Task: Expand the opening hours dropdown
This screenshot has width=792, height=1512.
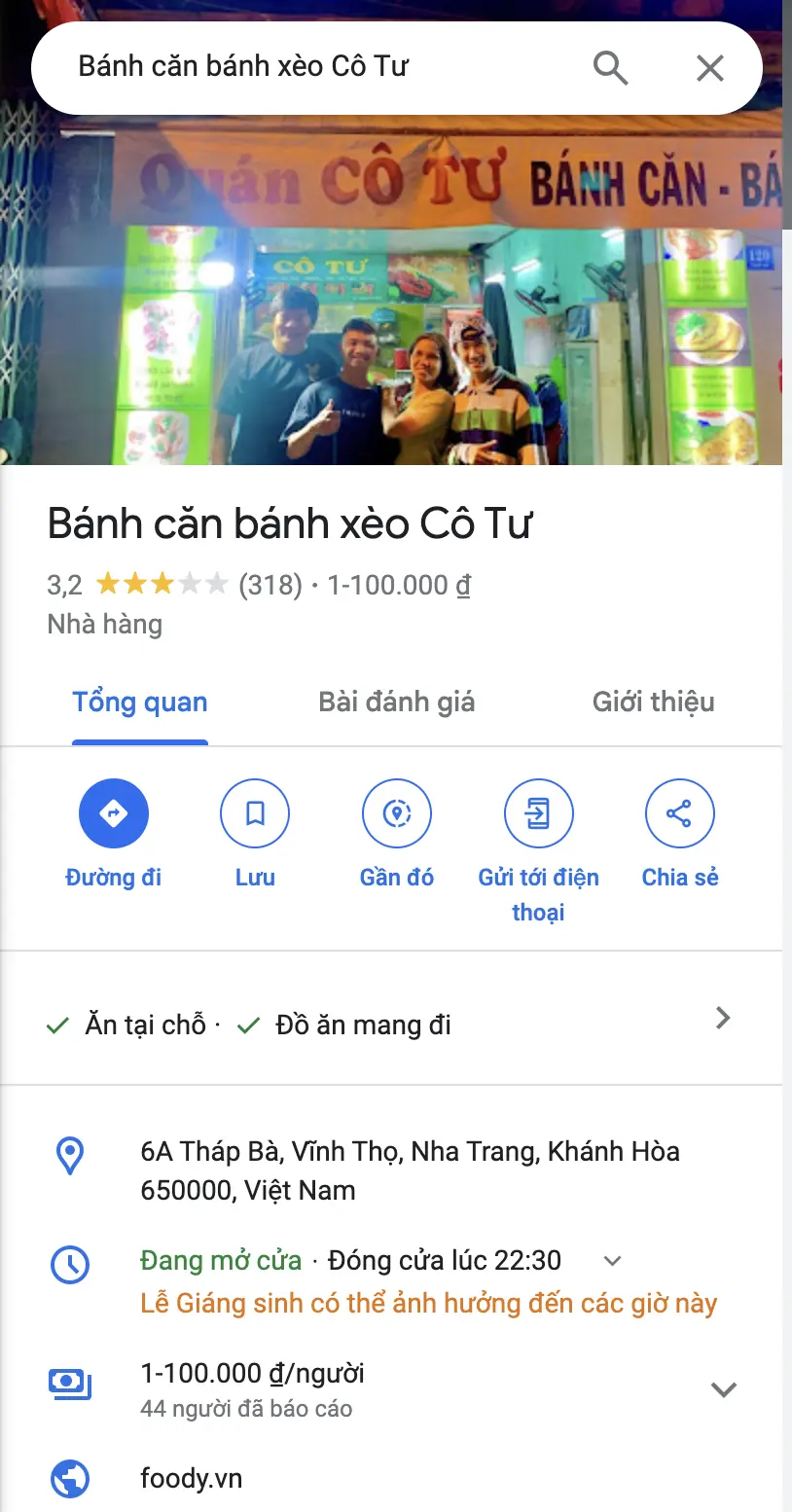Action: [612, 1261]
